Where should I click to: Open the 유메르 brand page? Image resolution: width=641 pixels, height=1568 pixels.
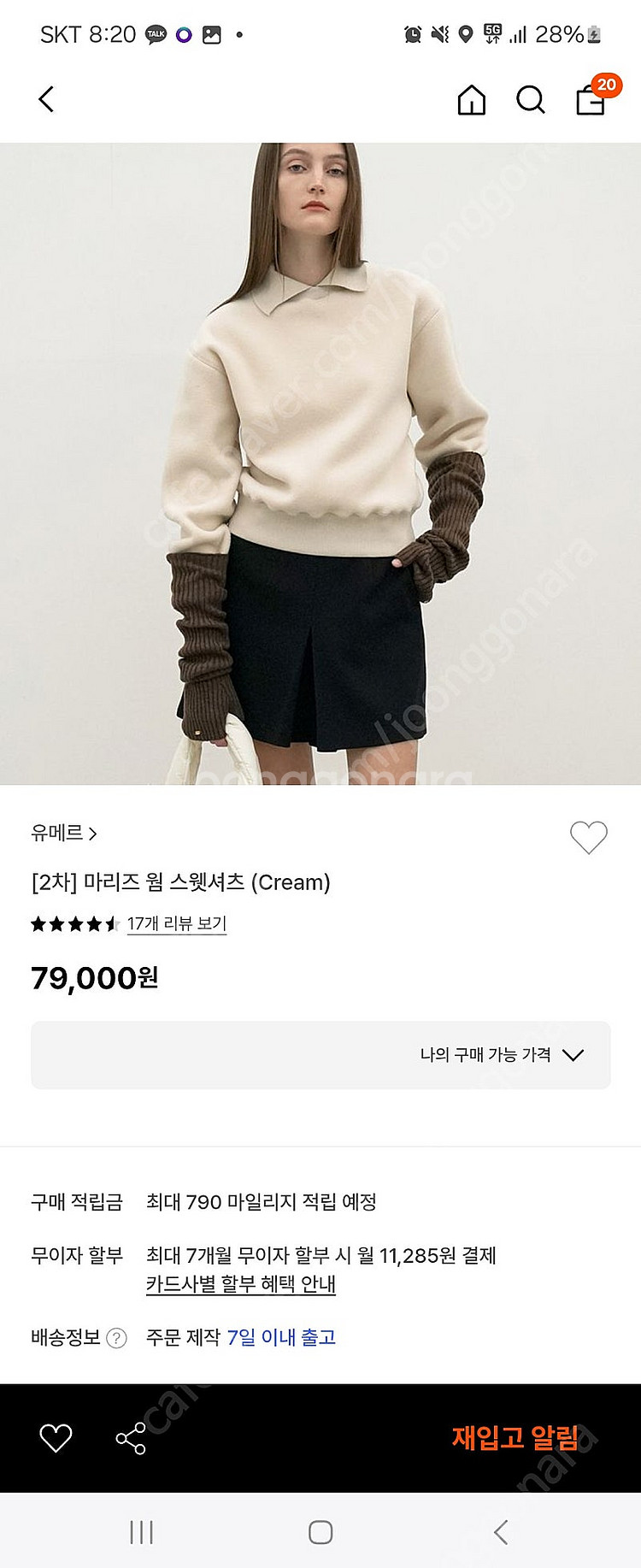(64, 833)
